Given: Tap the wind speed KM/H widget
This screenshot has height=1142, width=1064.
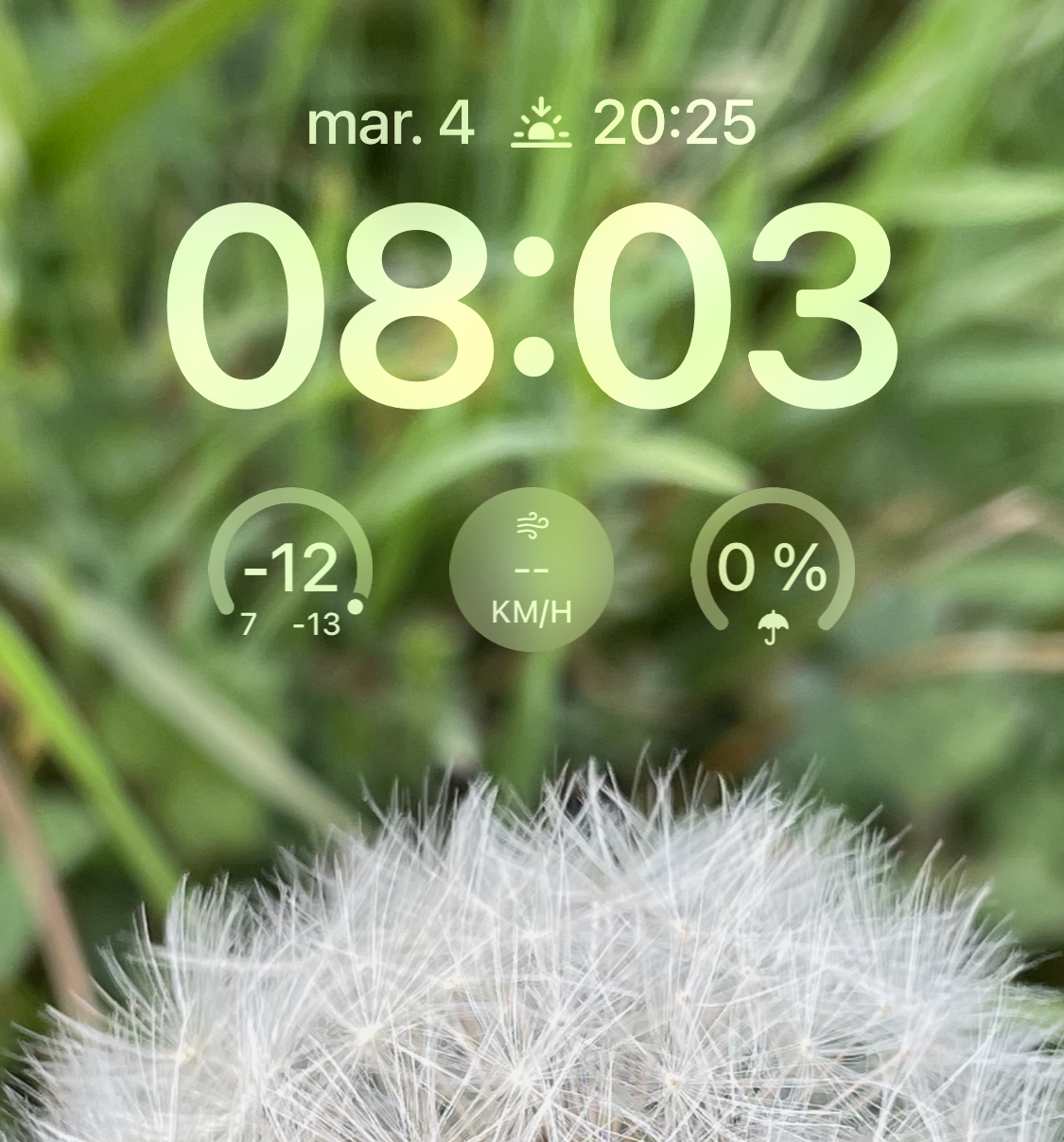Looking at the screenshot, I should 532,570.
